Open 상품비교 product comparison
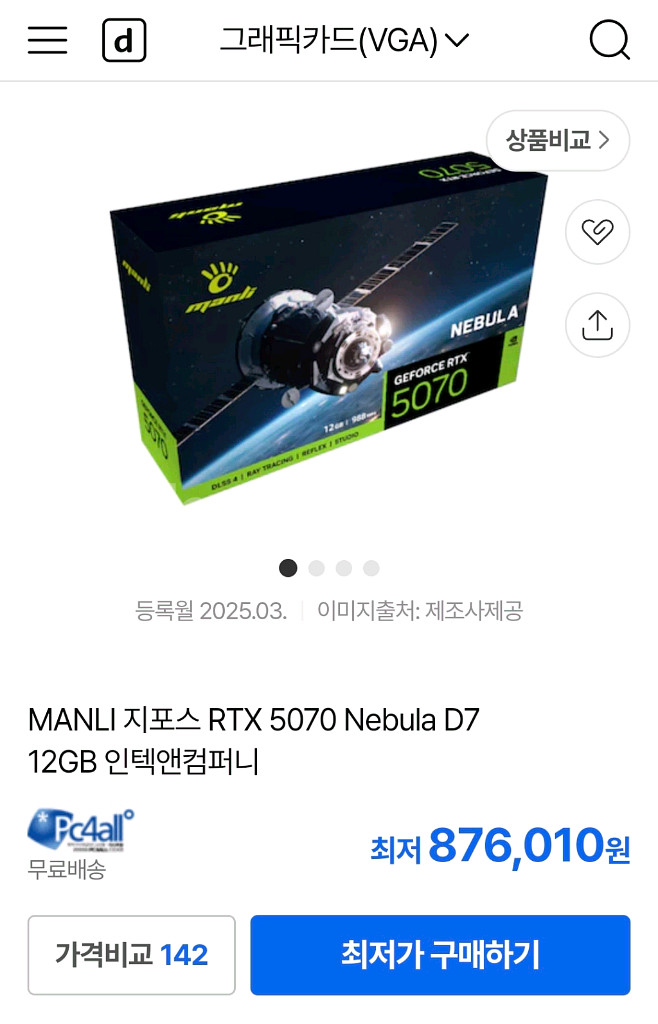Screen dimensions: 658x1024 557,140
